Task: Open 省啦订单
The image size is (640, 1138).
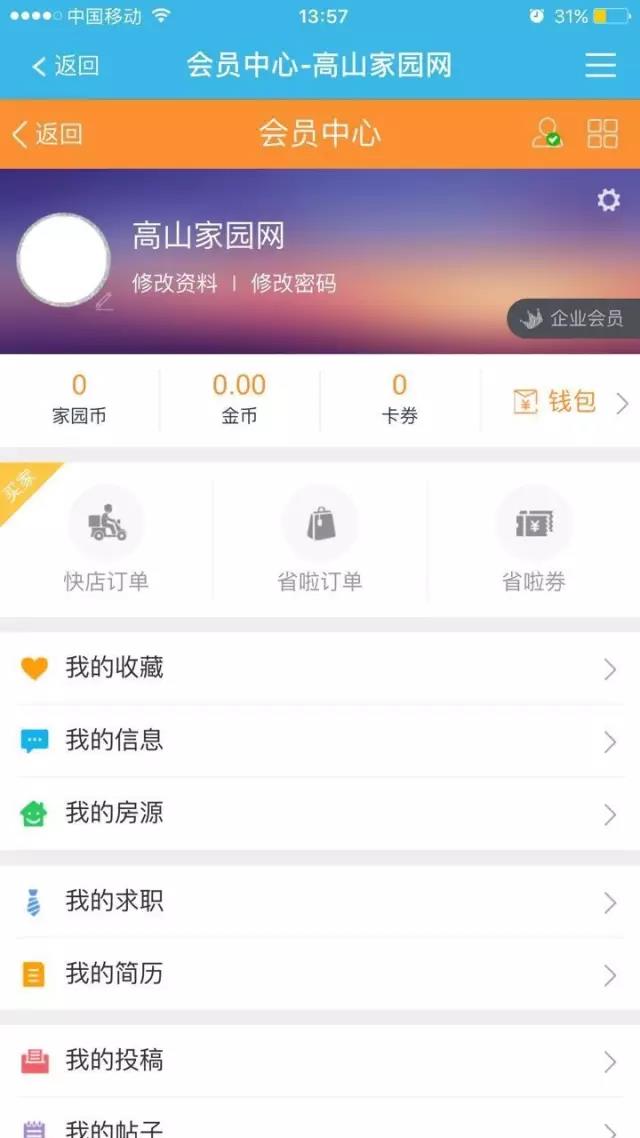Action: 320,540
